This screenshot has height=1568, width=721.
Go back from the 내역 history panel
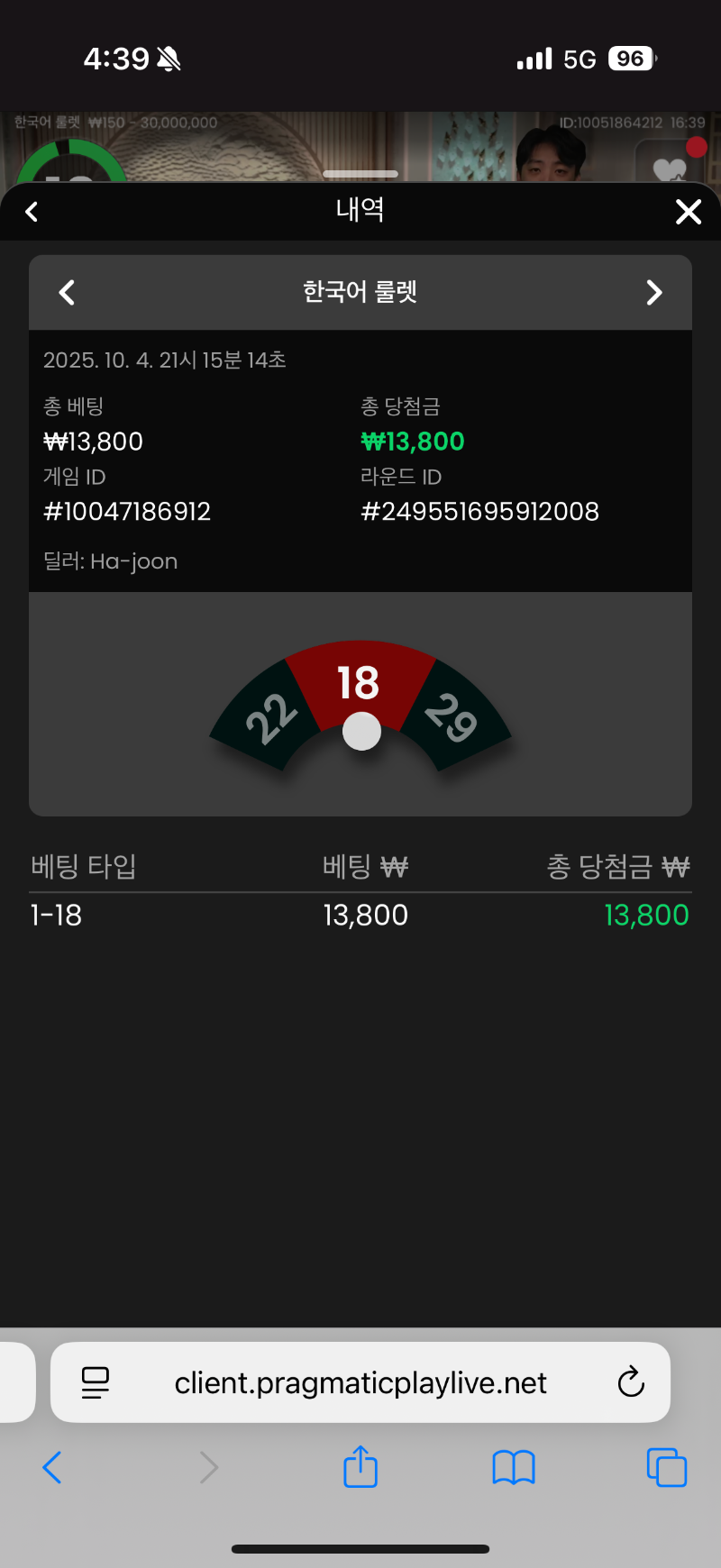32,212
